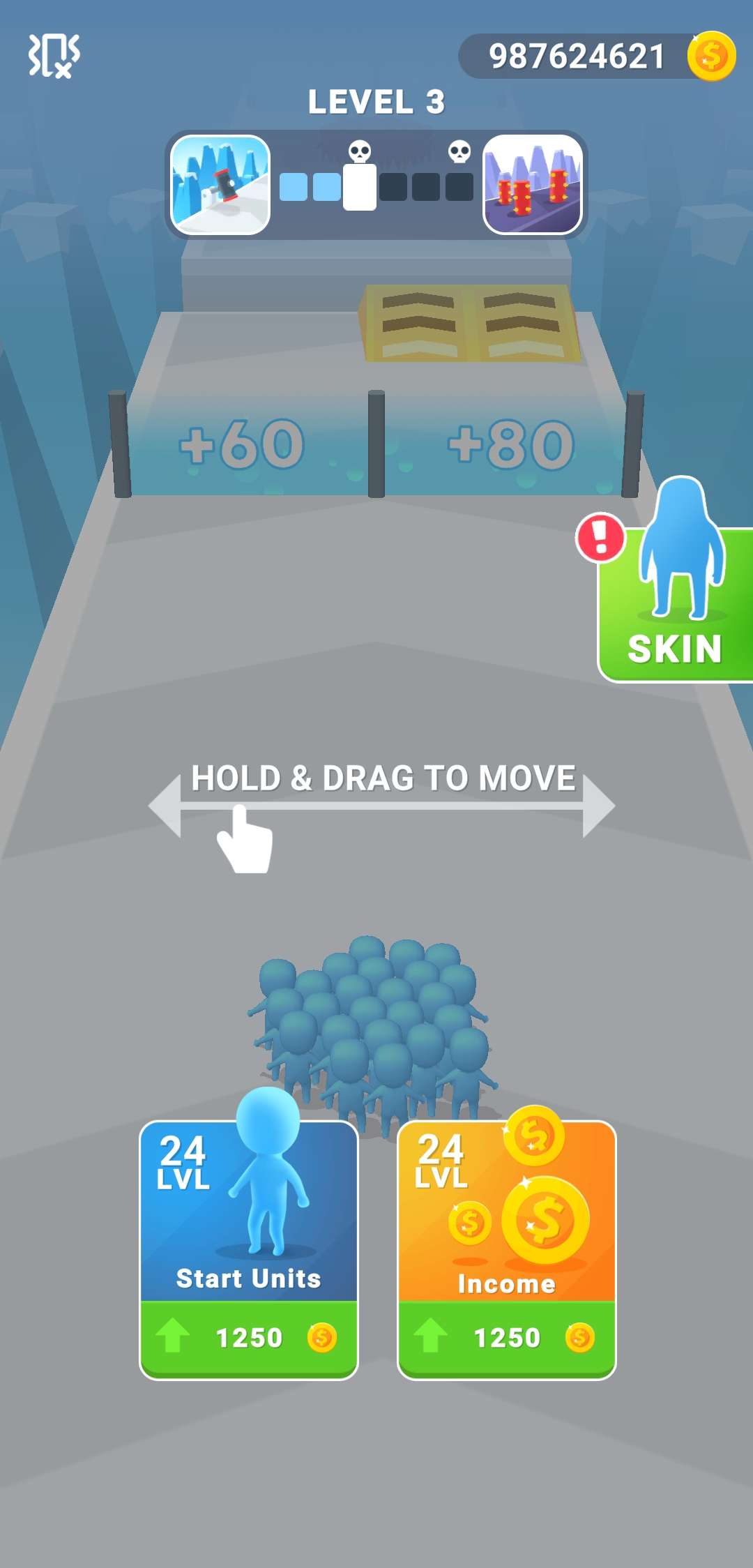Image resolution: width=753 pixels, height=1568 pixels.
Task: Tap the green upgrade arrow on Income
Action: coord(434,1336)
